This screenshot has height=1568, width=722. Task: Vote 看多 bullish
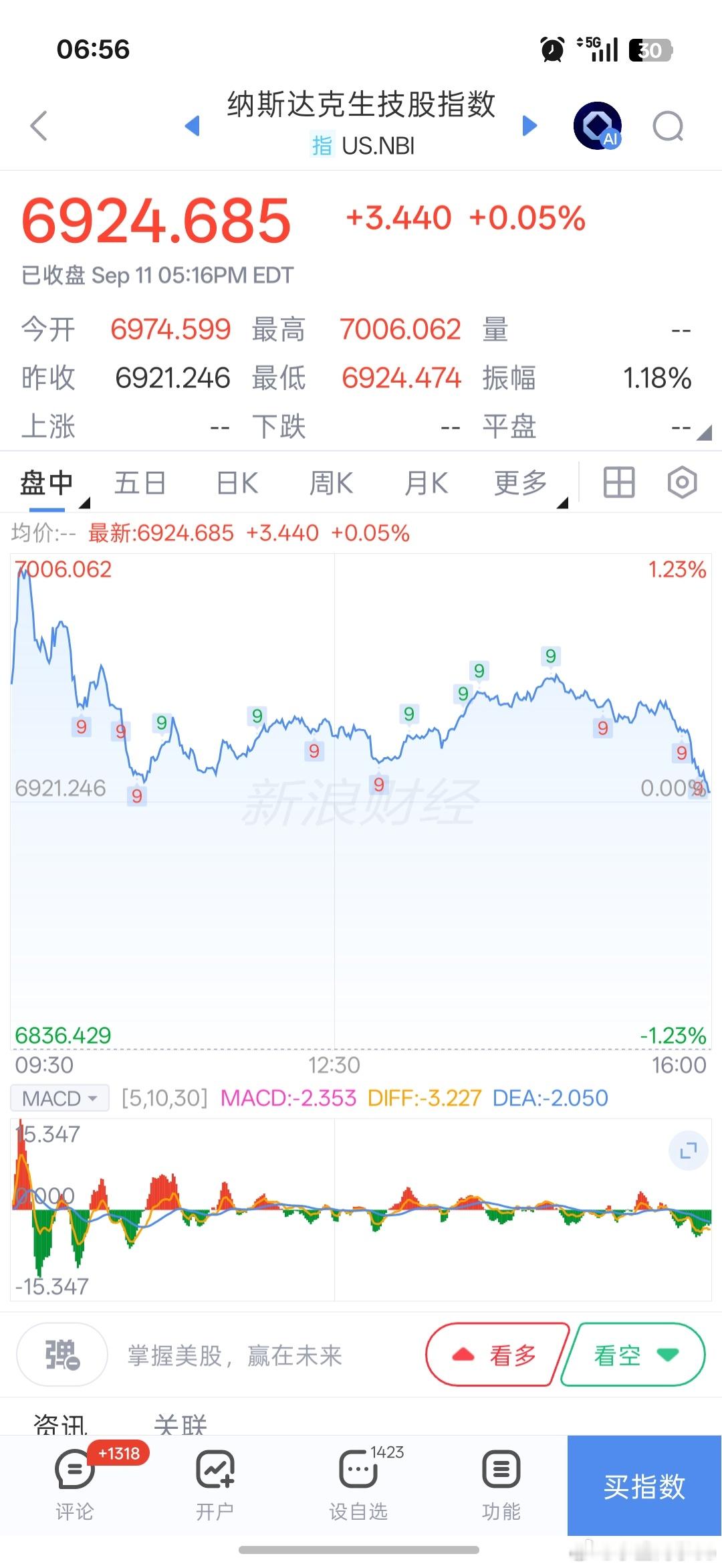497,1355
